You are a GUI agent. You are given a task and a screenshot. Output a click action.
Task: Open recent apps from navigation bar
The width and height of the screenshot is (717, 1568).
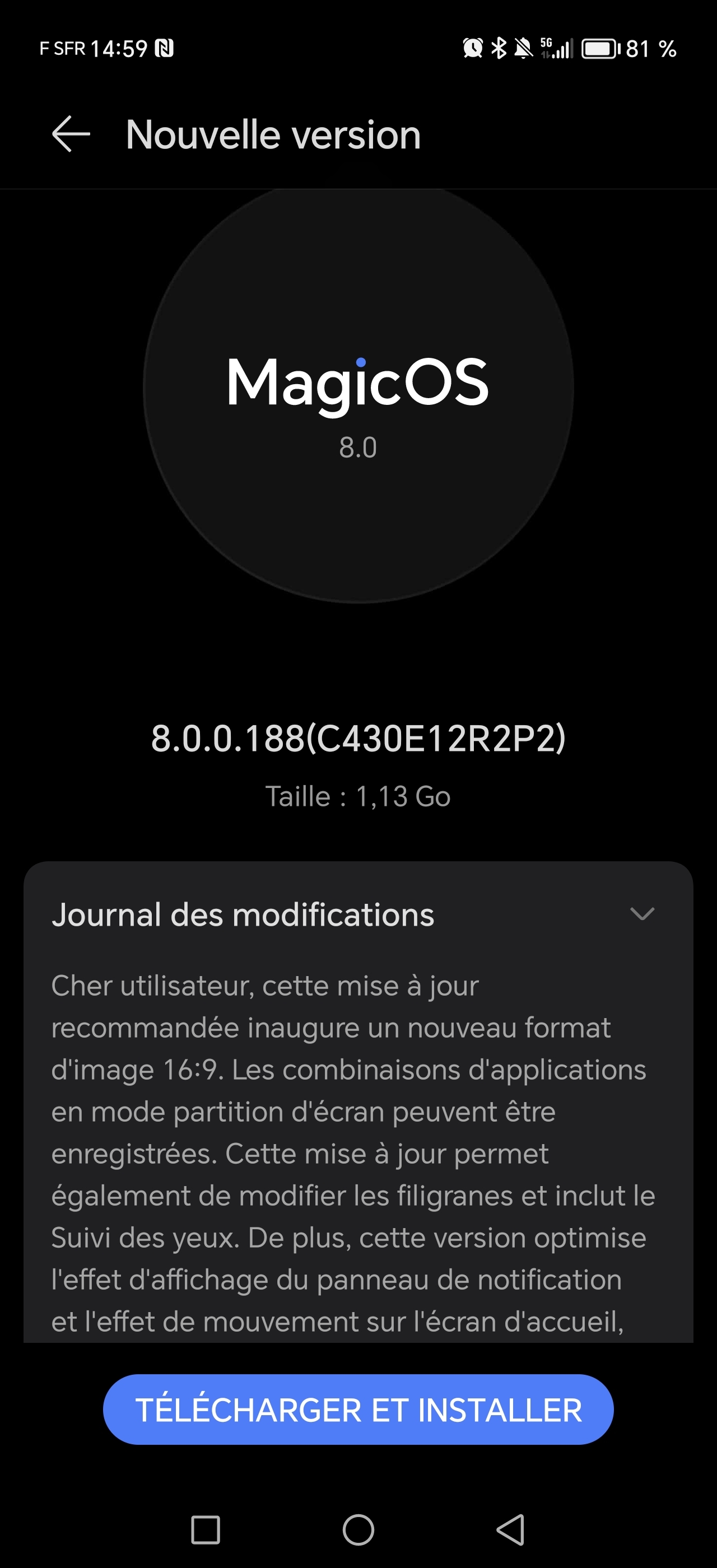(206, 1530)
